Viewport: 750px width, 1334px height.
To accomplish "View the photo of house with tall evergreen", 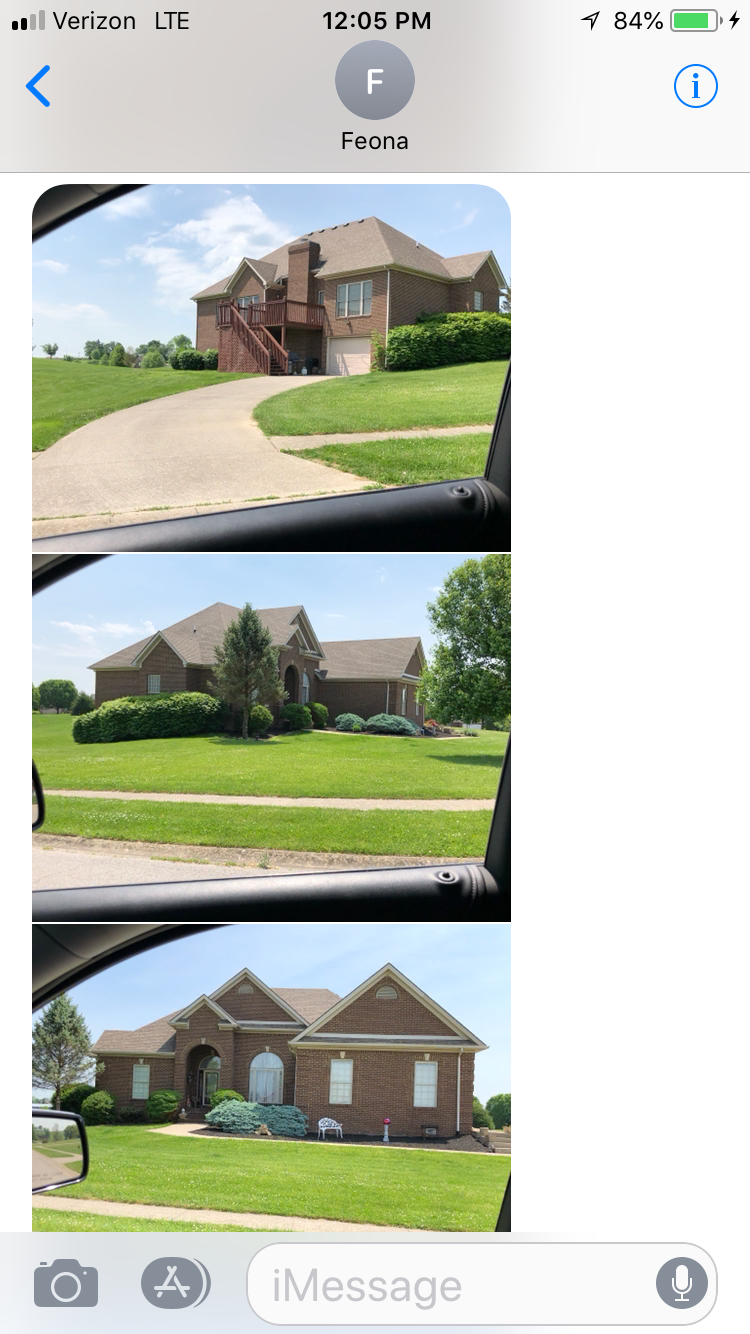I will tap(271, 738).
